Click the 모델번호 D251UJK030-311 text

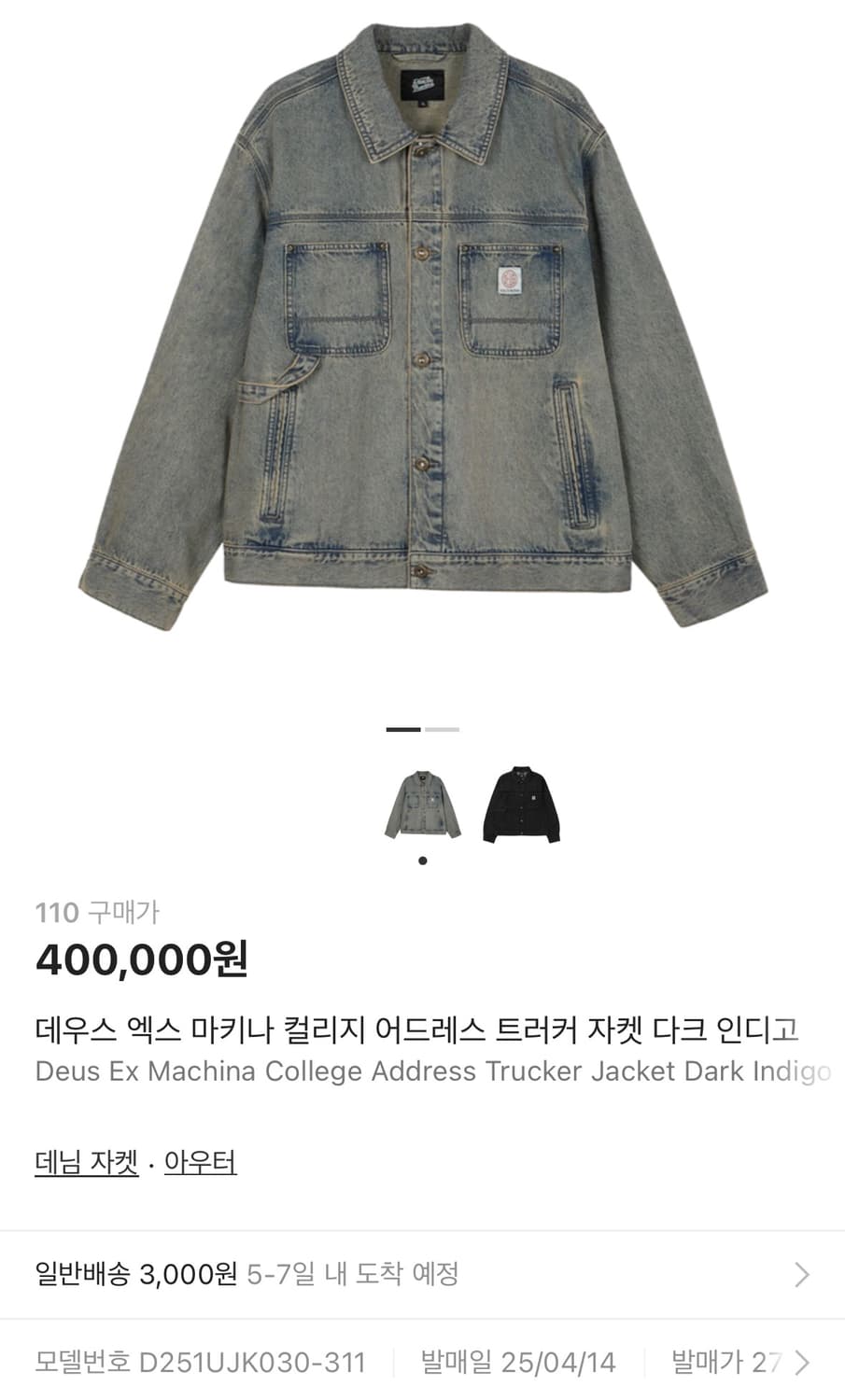204,1361
